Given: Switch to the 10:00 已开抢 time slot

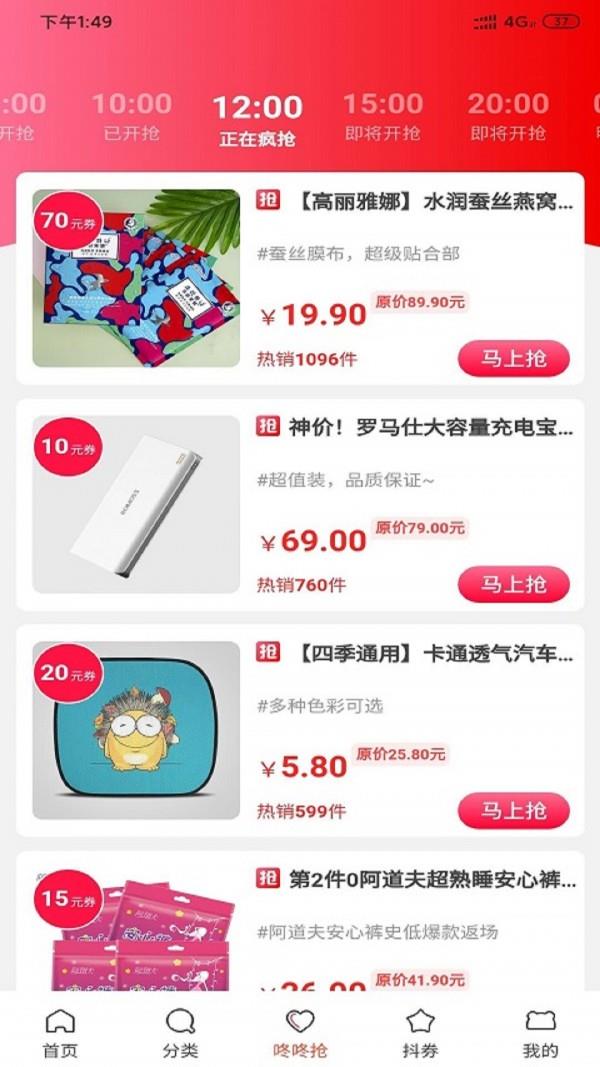Looking at the screenshot, I should coord(131,116).
